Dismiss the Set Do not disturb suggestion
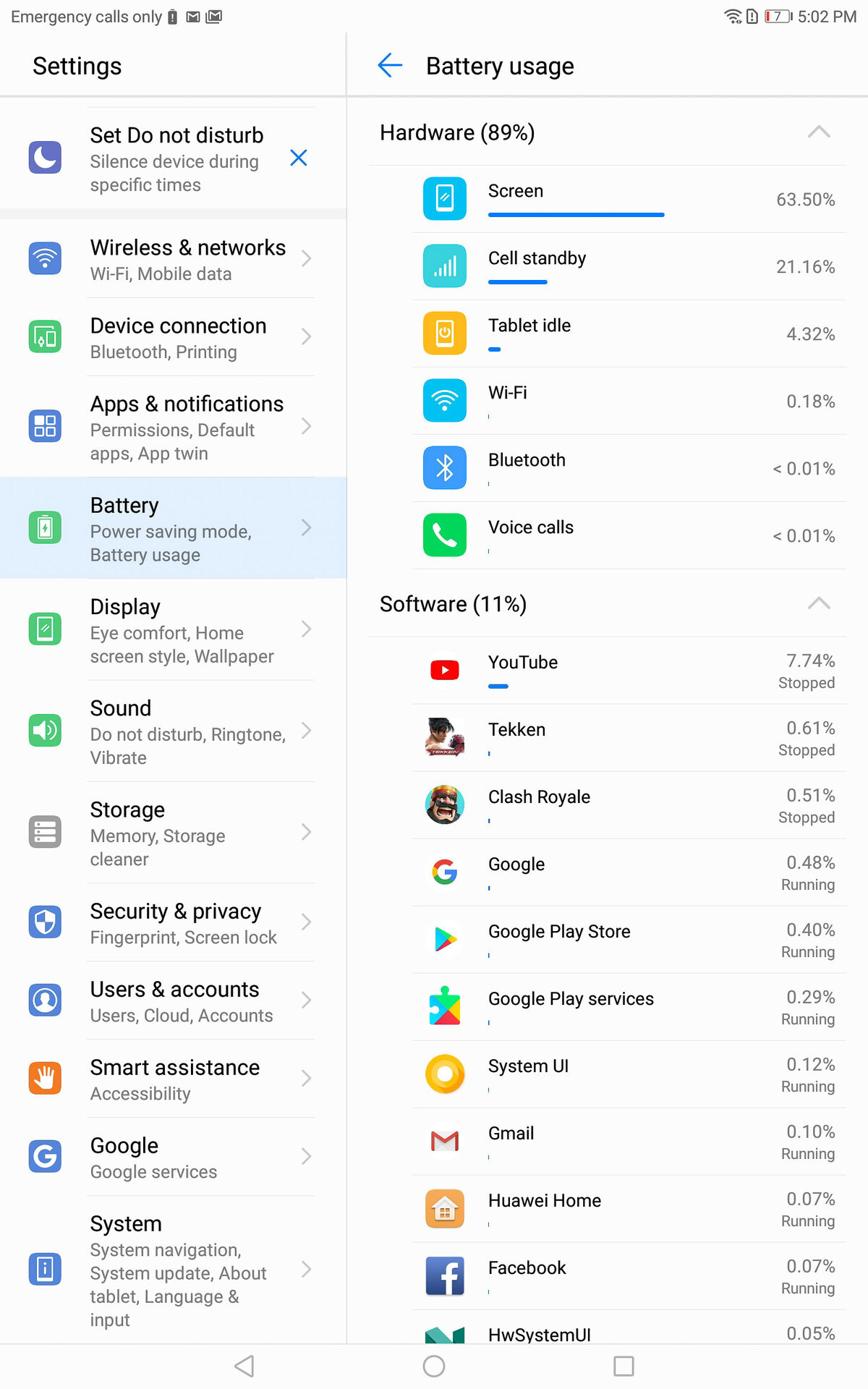Image resolution: width=868 pixels, height=1389 pixels. pyautogui.click(x=298, y=158)
